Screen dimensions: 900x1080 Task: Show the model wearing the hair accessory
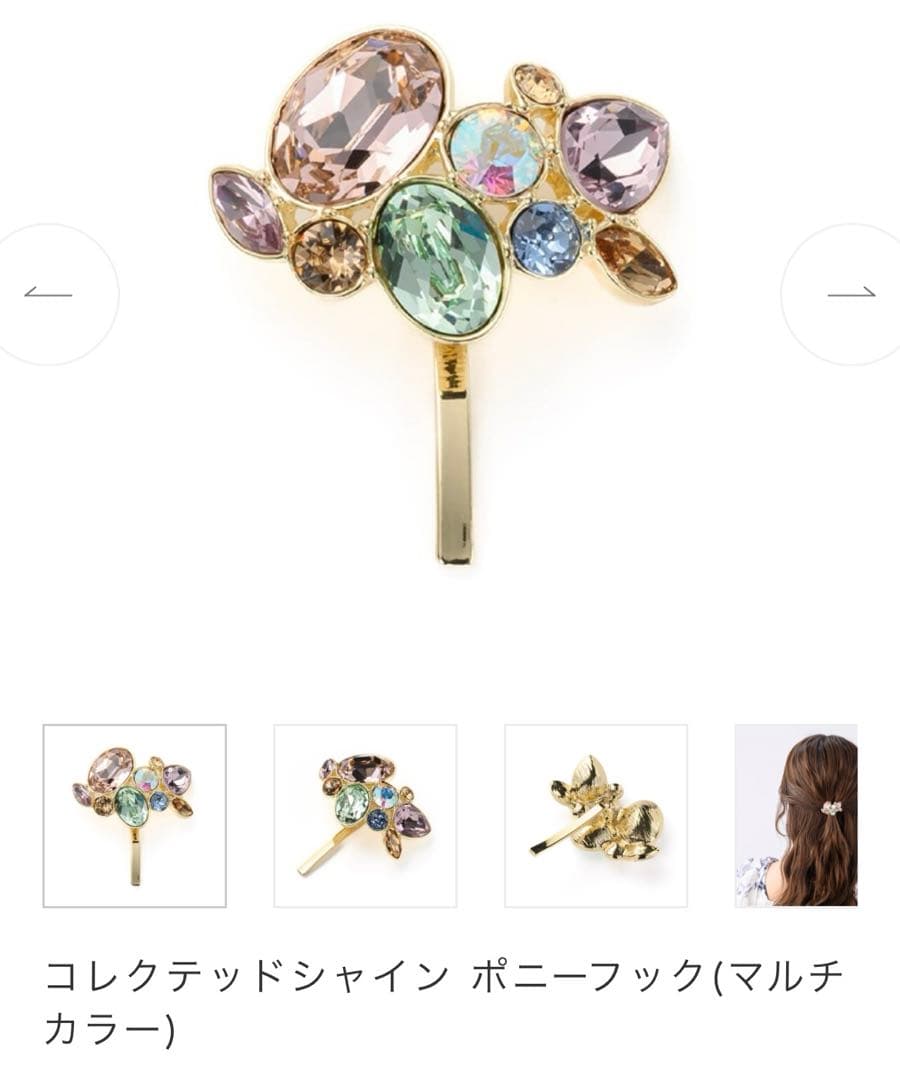(816, 812)
